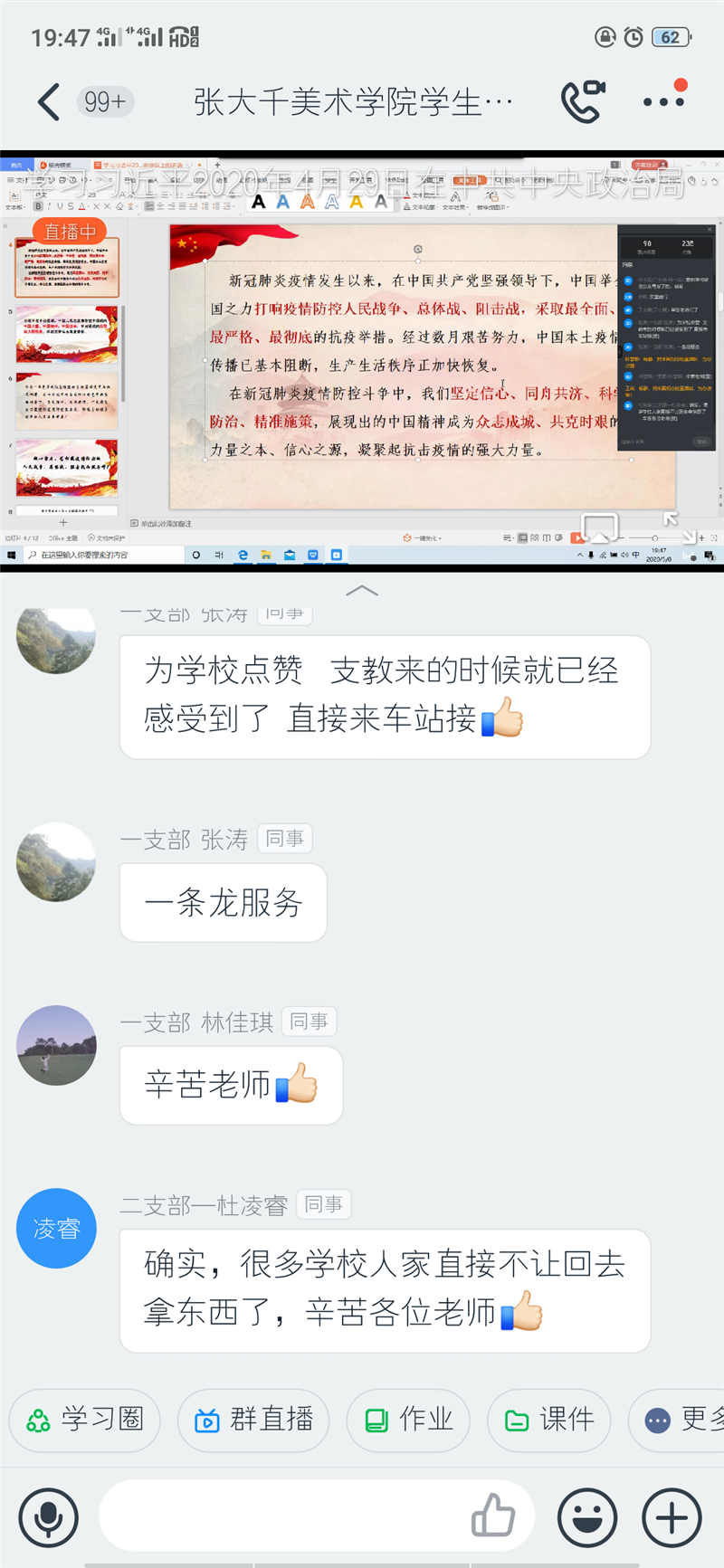The height and width of the screenshot is (1568, 724).
Task: Start a voice or video call
Action: 583,101
